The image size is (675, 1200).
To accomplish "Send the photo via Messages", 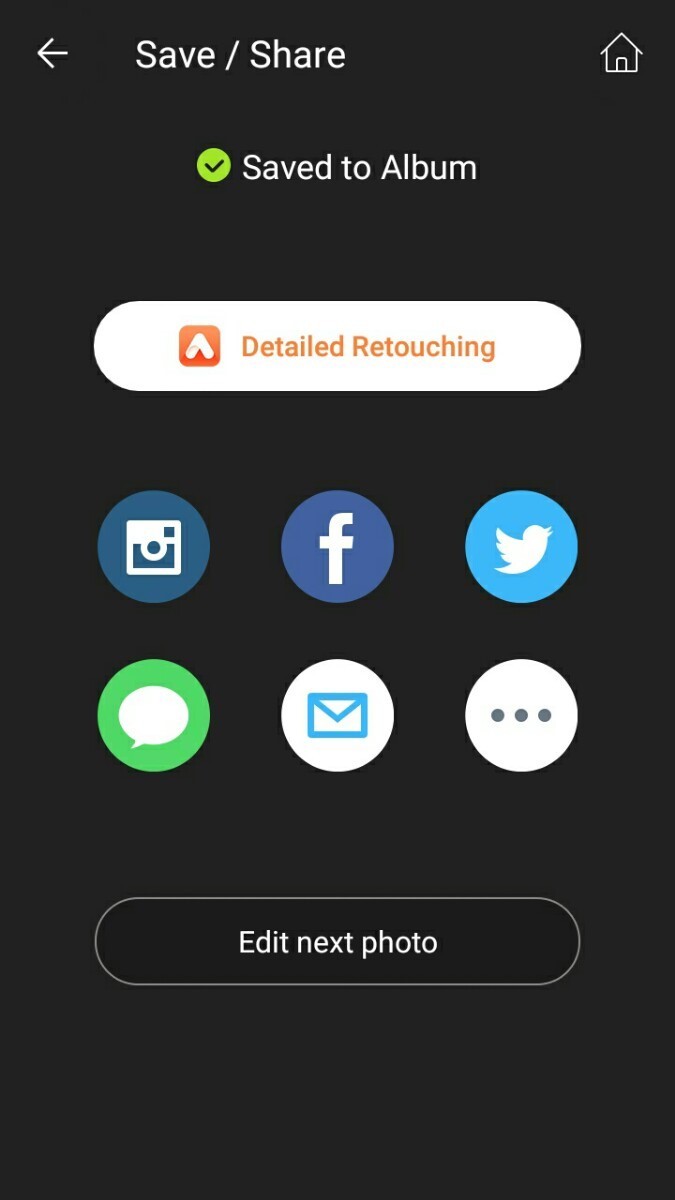I will pos(153,715).
